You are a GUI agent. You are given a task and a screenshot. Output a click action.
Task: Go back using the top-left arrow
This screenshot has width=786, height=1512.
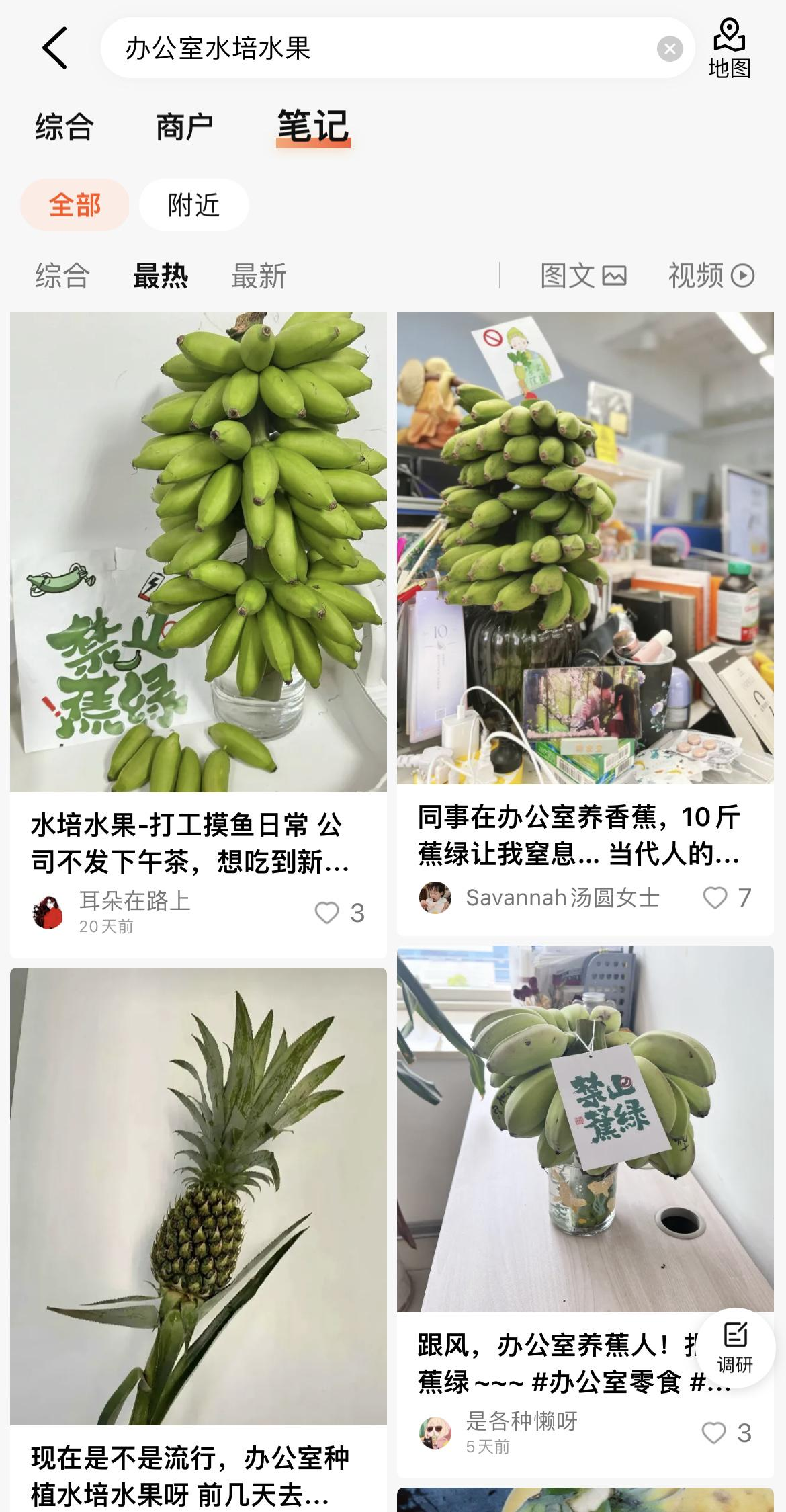tap(55, 48)
